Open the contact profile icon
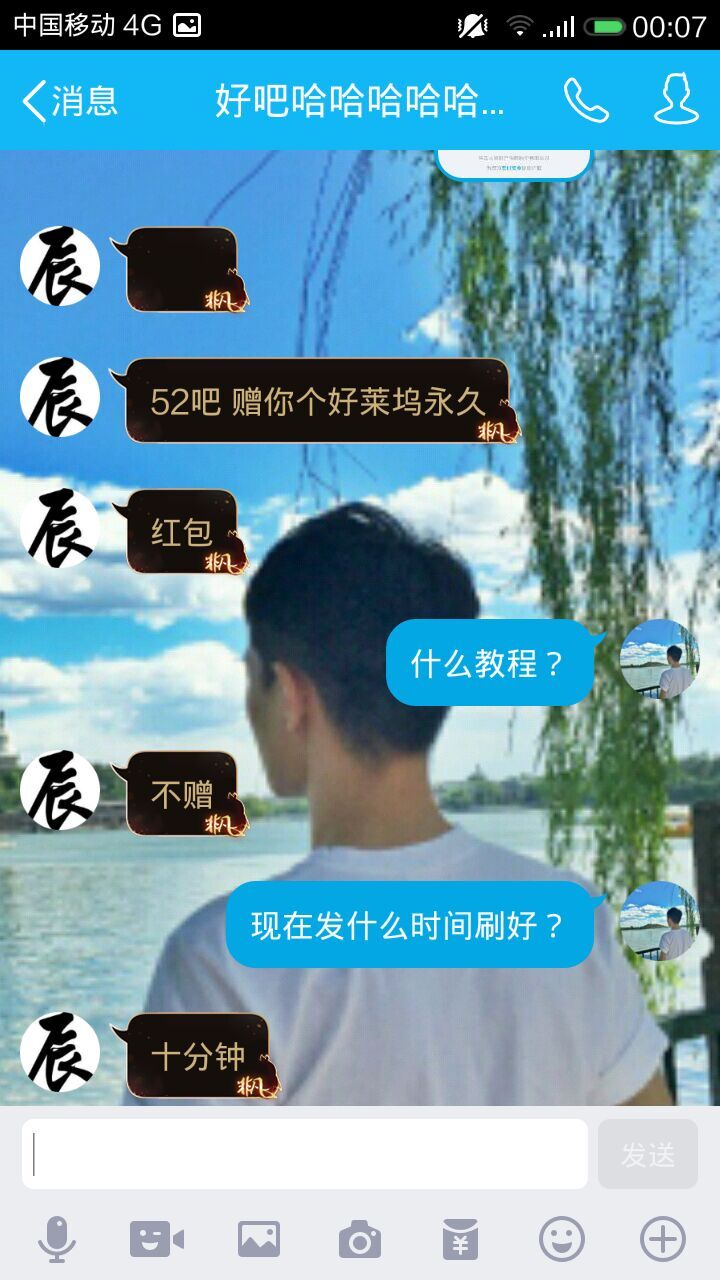The image size is (720, 1280). [676, 101]
